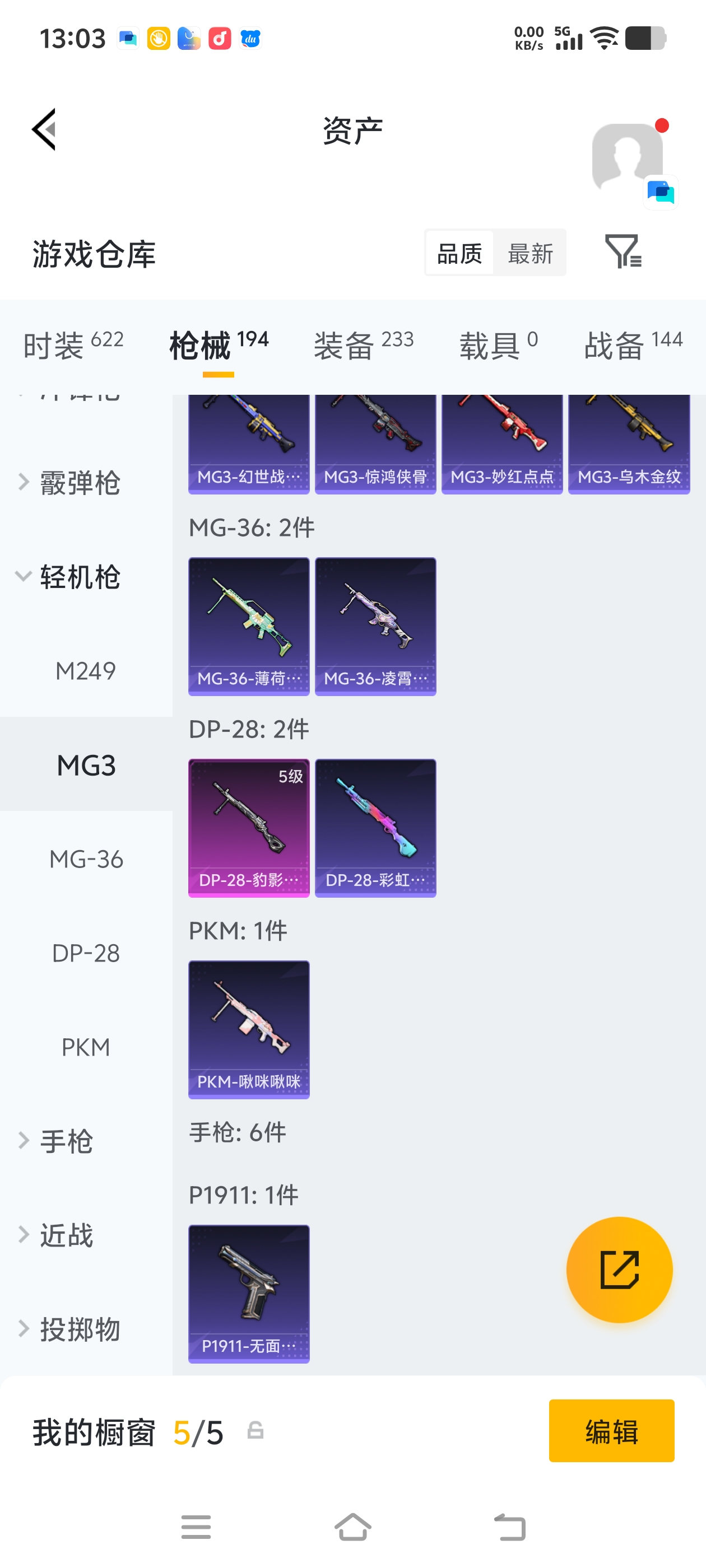Screen dimensions: 706x1568
Task: Select MG-36 in the weapon sidebar
Action: [x=86, y=859]
